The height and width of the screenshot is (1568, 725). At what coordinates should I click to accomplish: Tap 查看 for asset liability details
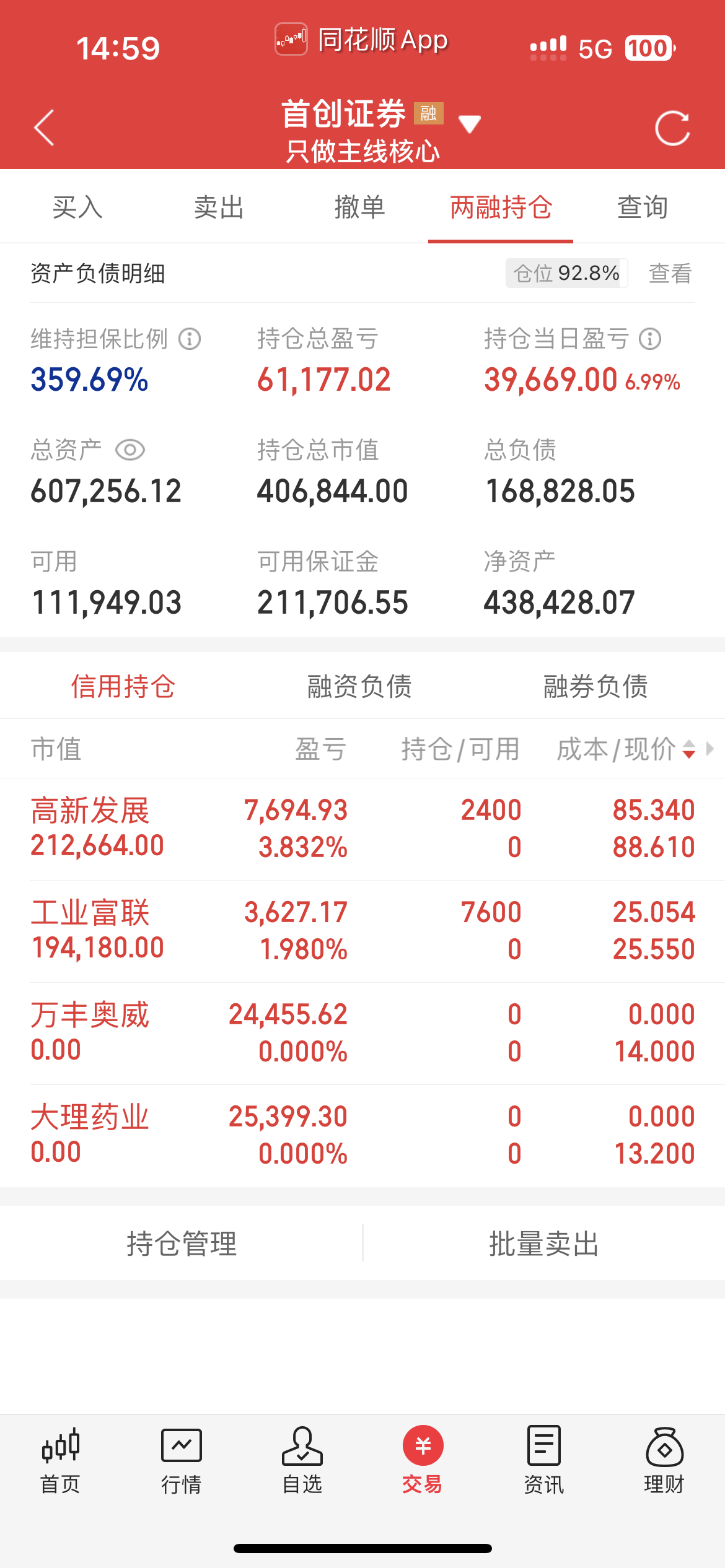(670, 273)
